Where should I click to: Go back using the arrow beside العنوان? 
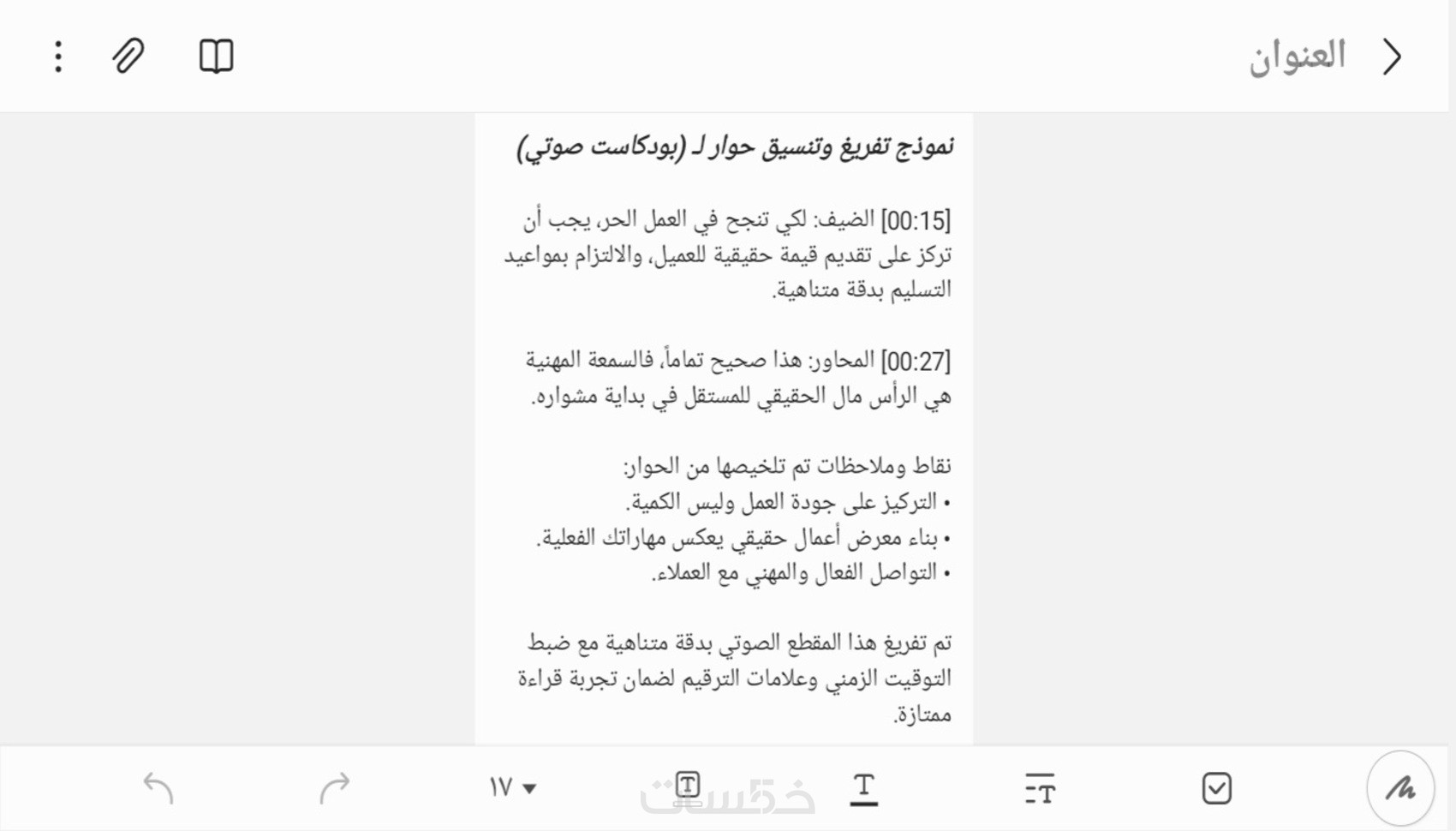coord(1393,57)
